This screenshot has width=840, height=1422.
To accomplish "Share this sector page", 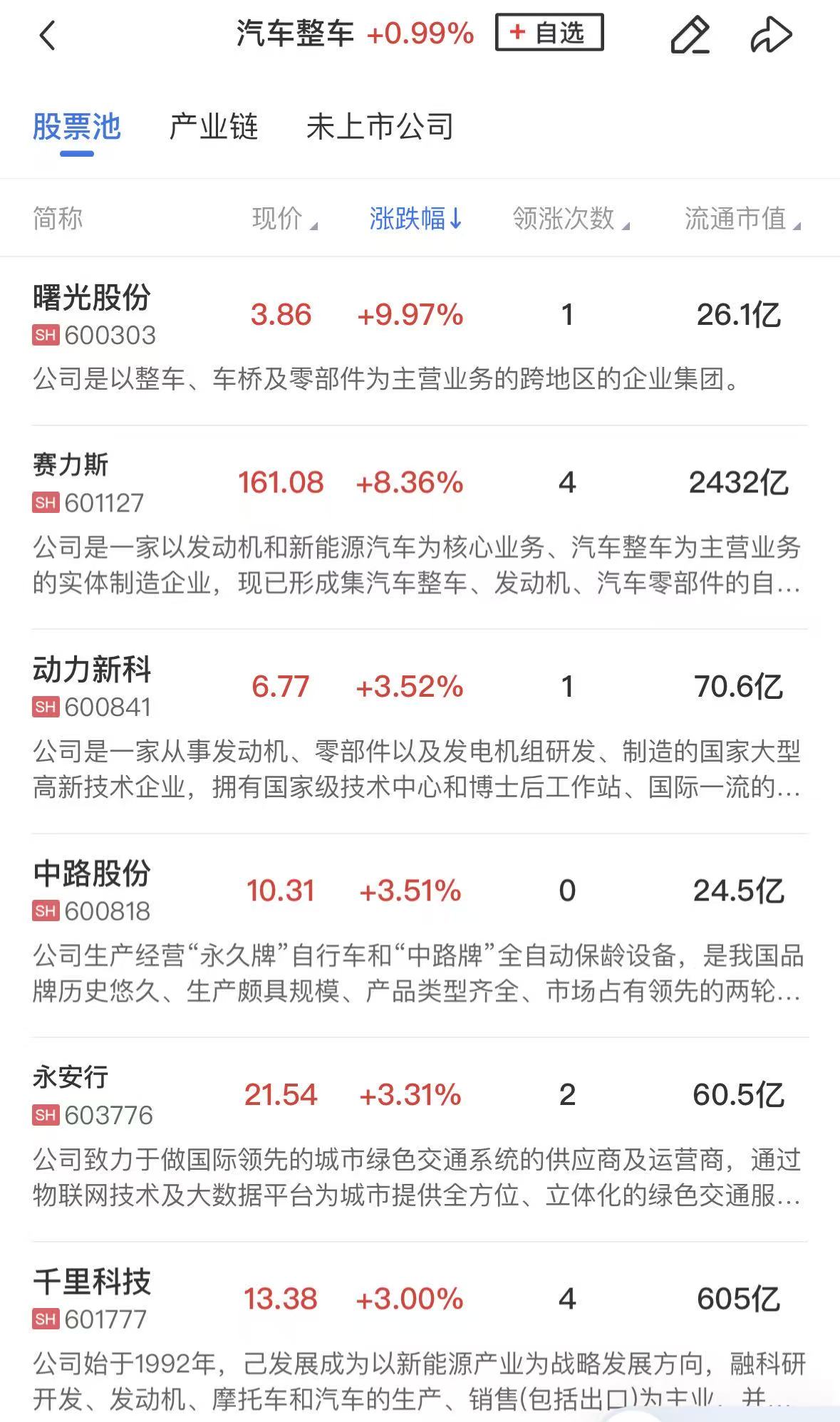I will pyautogui.click(x=771, y=35).
